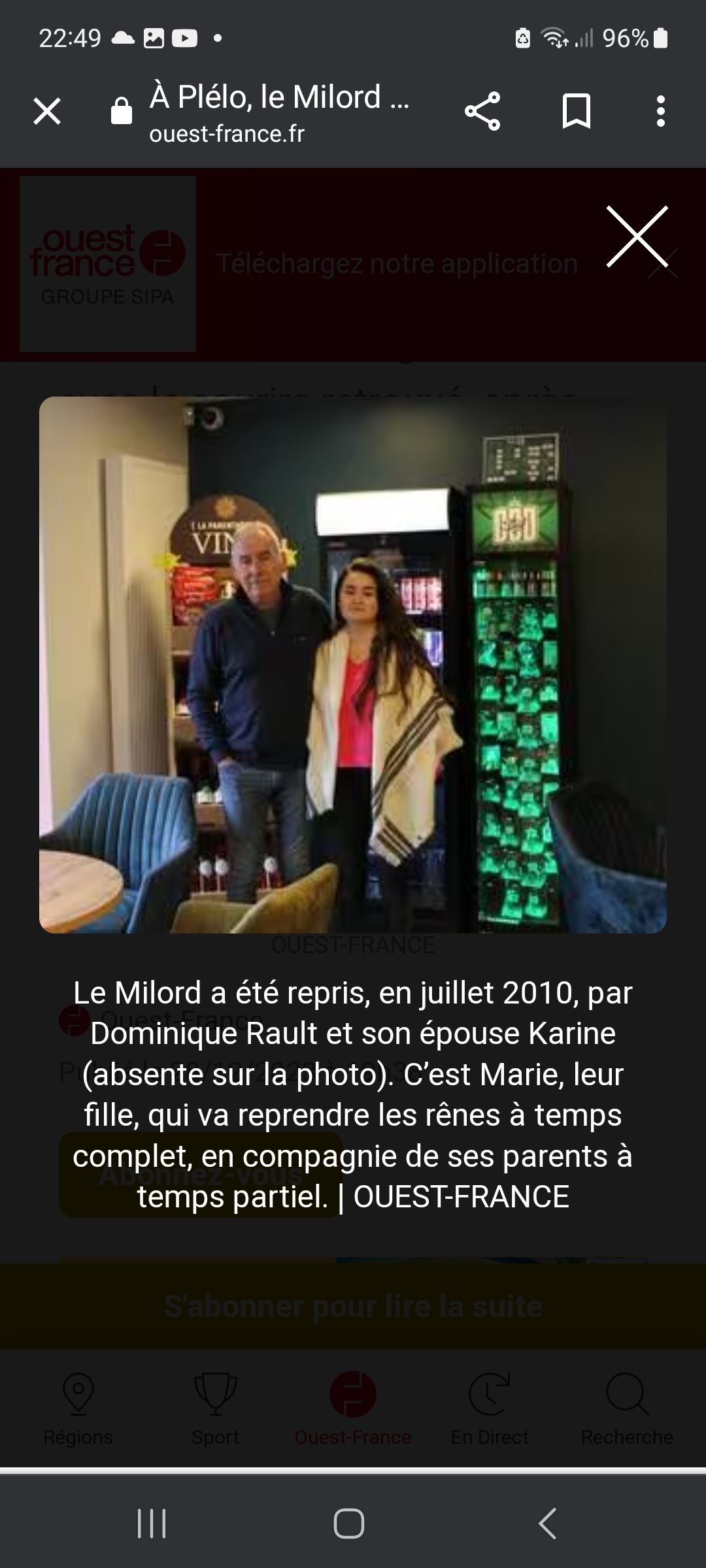The image size is (706, 1568).
Task: Close the browser custom tab
Action: click(x=47, y=111)
